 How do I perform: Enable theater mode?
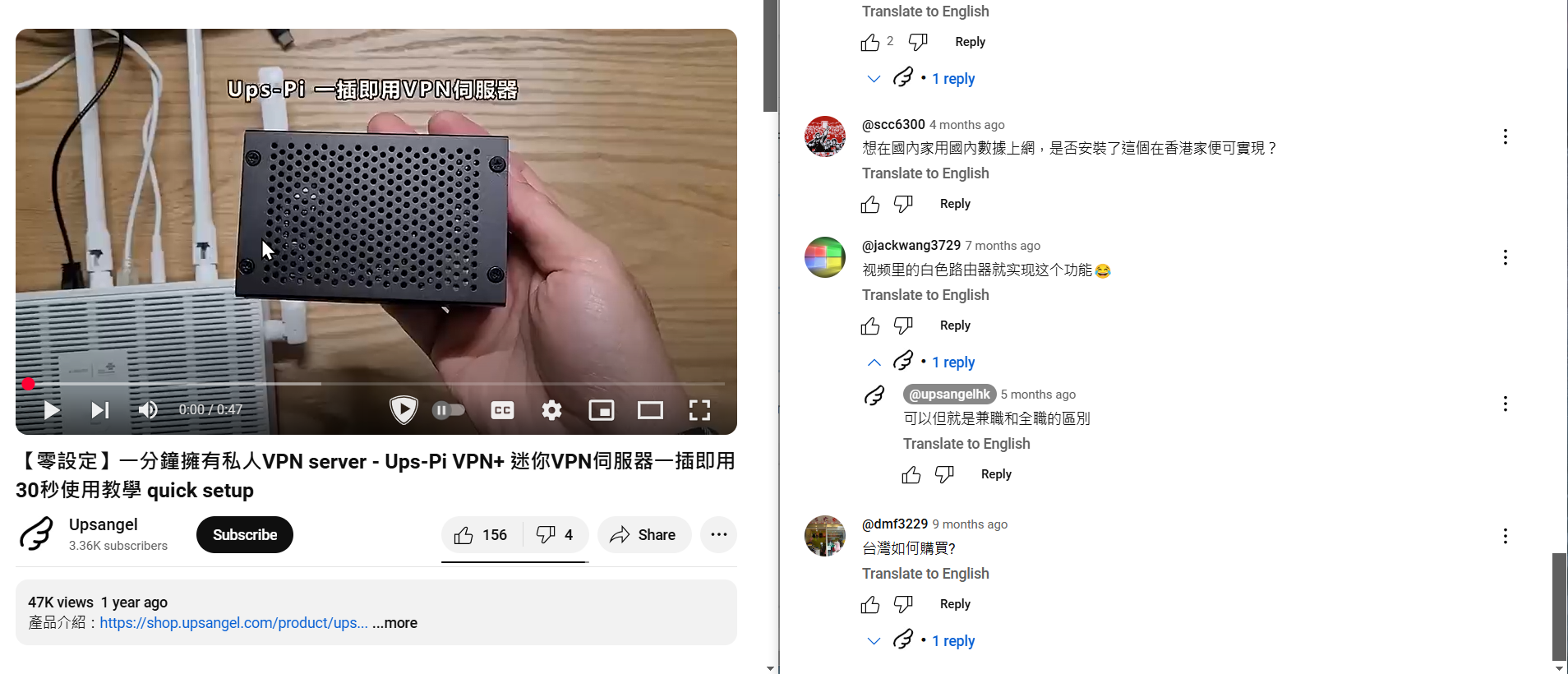coord(650,410)
